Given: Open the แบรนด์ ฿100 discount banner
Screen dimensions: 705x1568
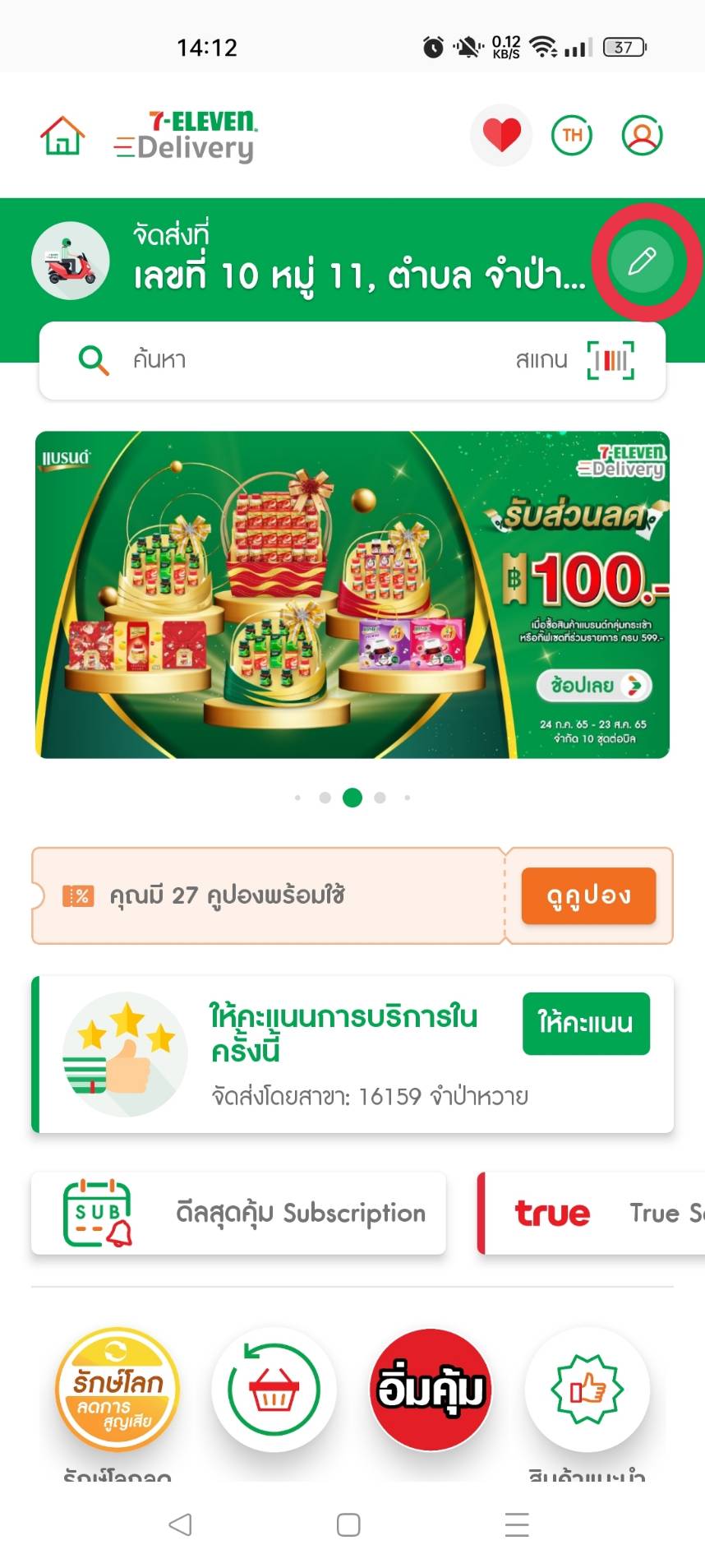Looking at the screenshot, I should point(352,594).
